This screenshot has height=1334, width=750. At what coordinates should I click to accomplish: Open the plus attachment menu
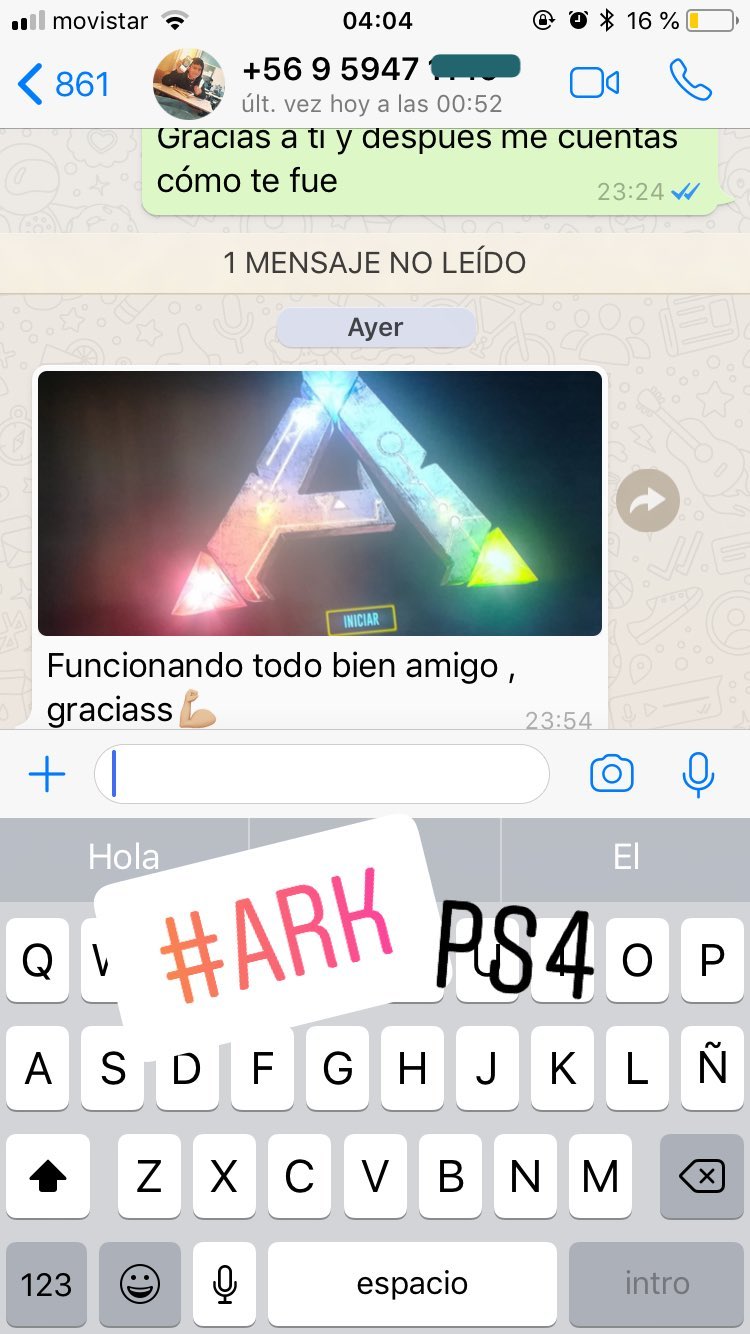pos(46,774)
